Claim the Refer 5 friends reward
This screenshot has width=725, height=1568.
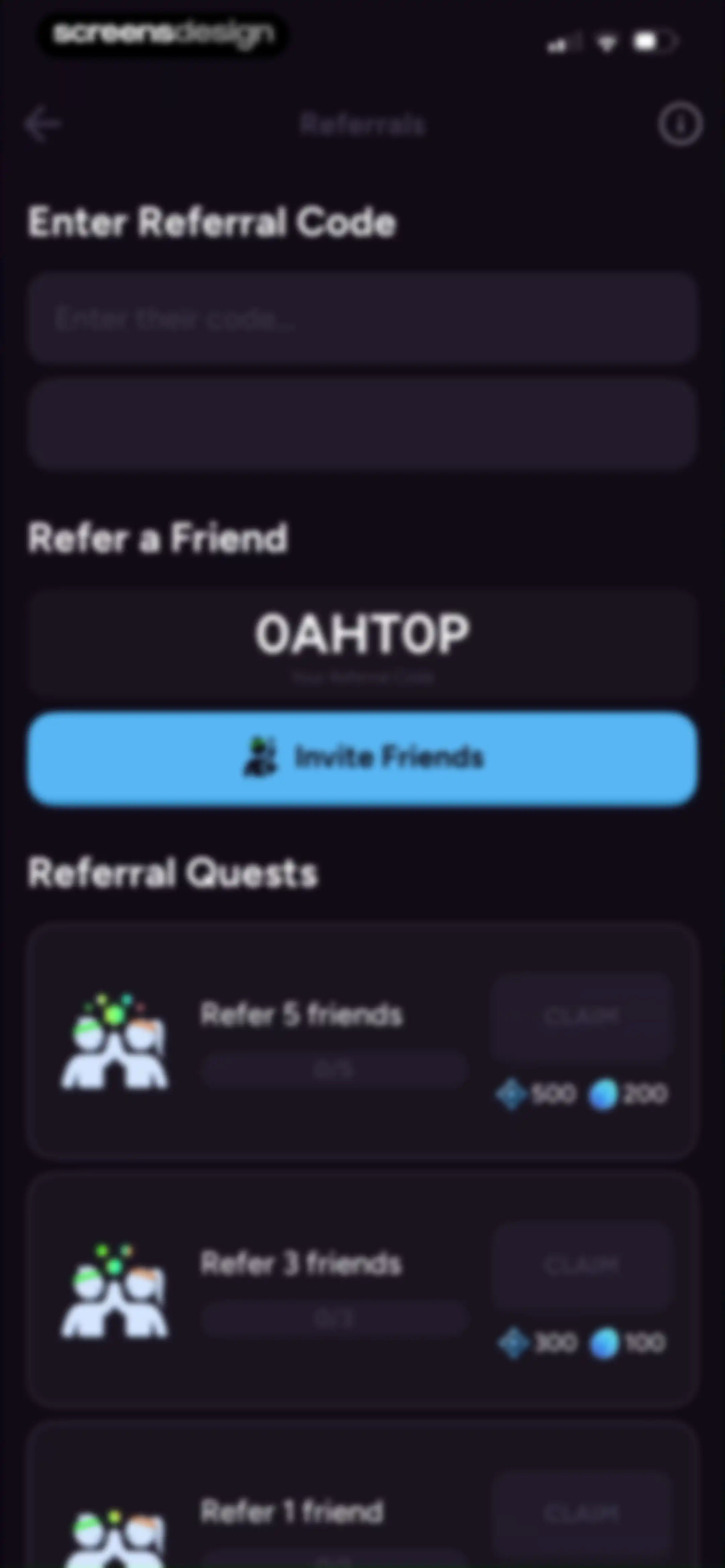[x=581, y=1016]
